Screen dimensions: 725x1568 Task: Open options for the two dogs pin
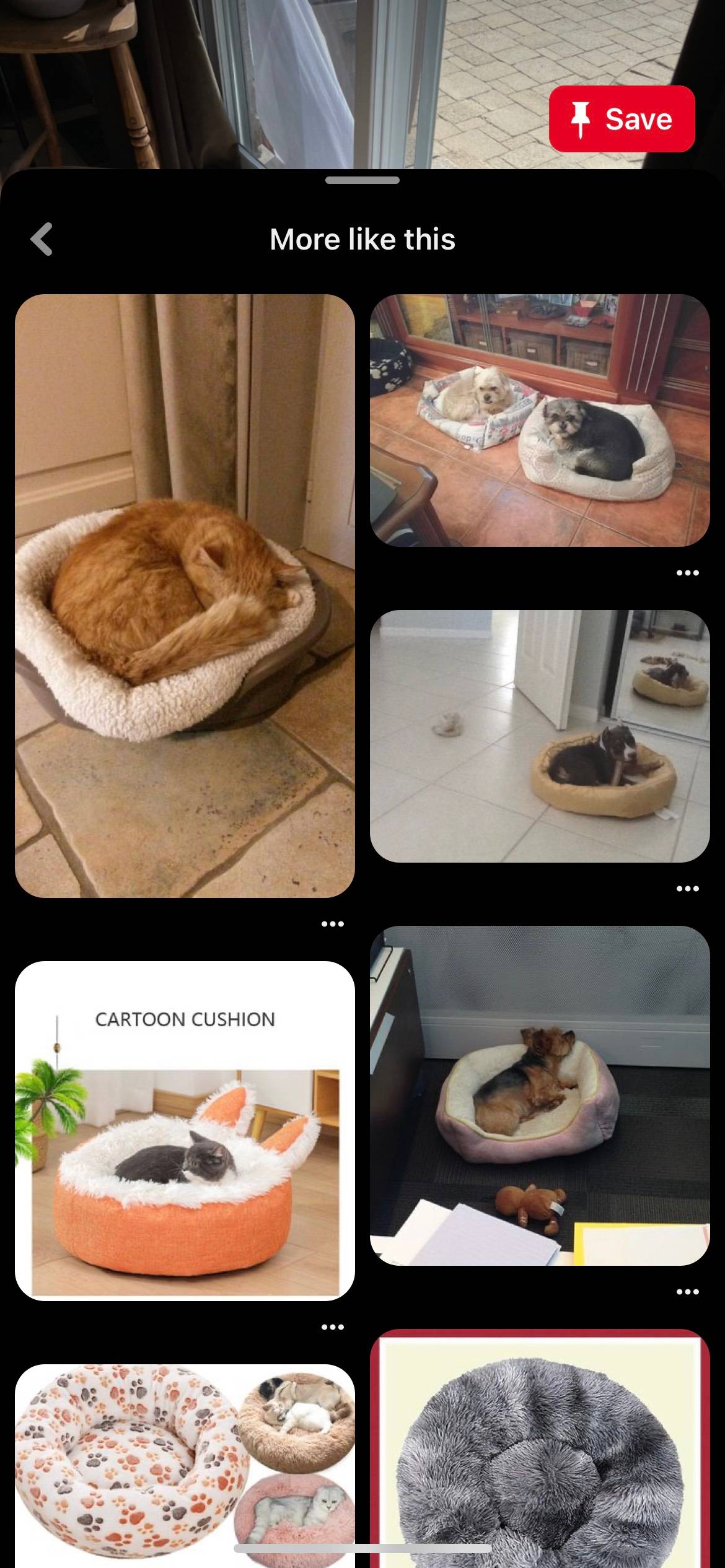tap(688, 573)
